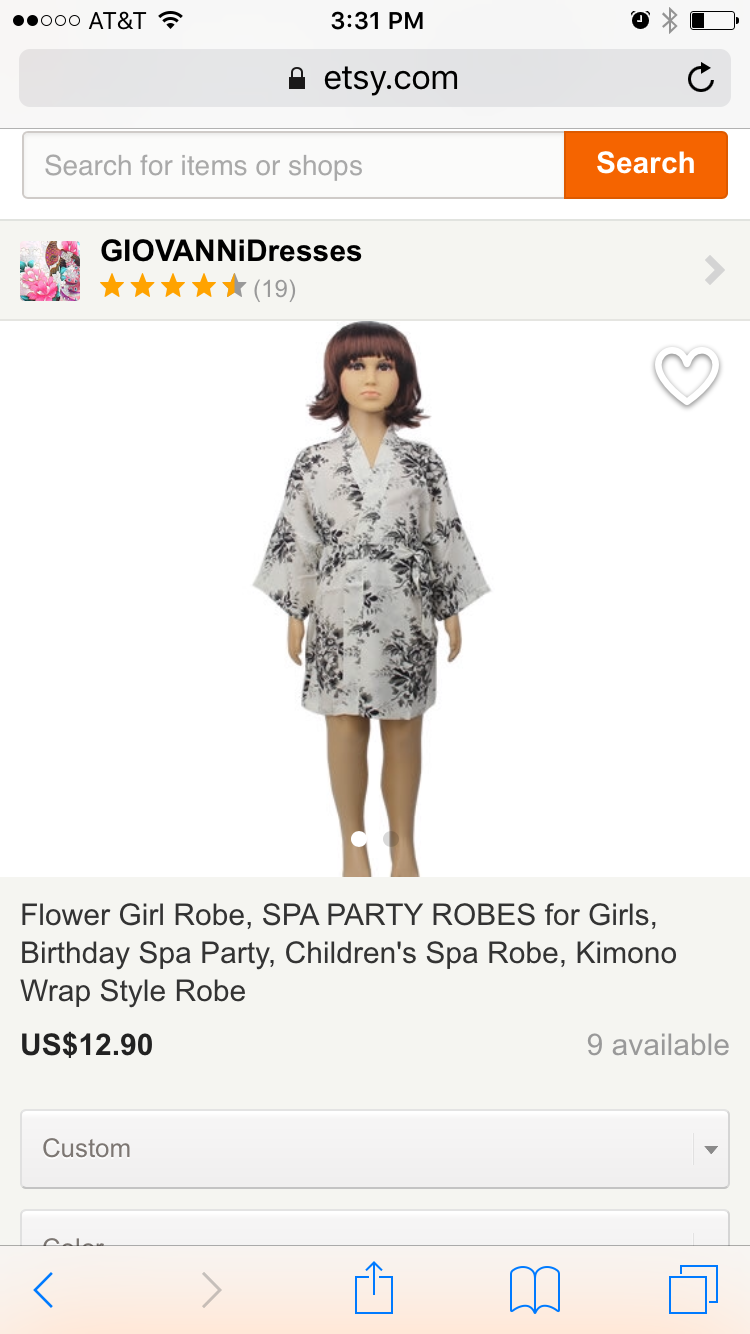The width and height of the screenshot is (750, 1334).
Task: Open the GIOVANNiDresses shop page
Action: 375,270
